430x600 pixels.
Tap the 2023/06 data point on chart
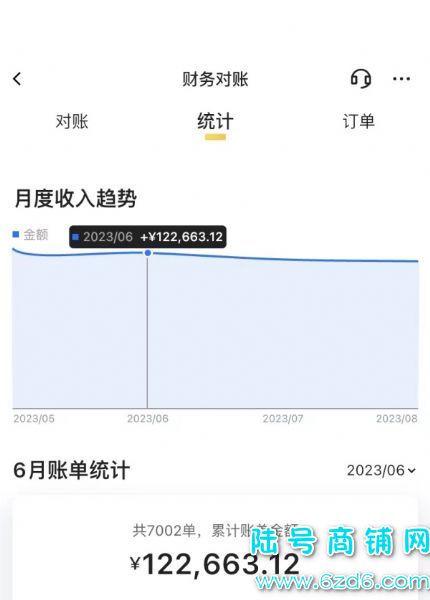148,253
